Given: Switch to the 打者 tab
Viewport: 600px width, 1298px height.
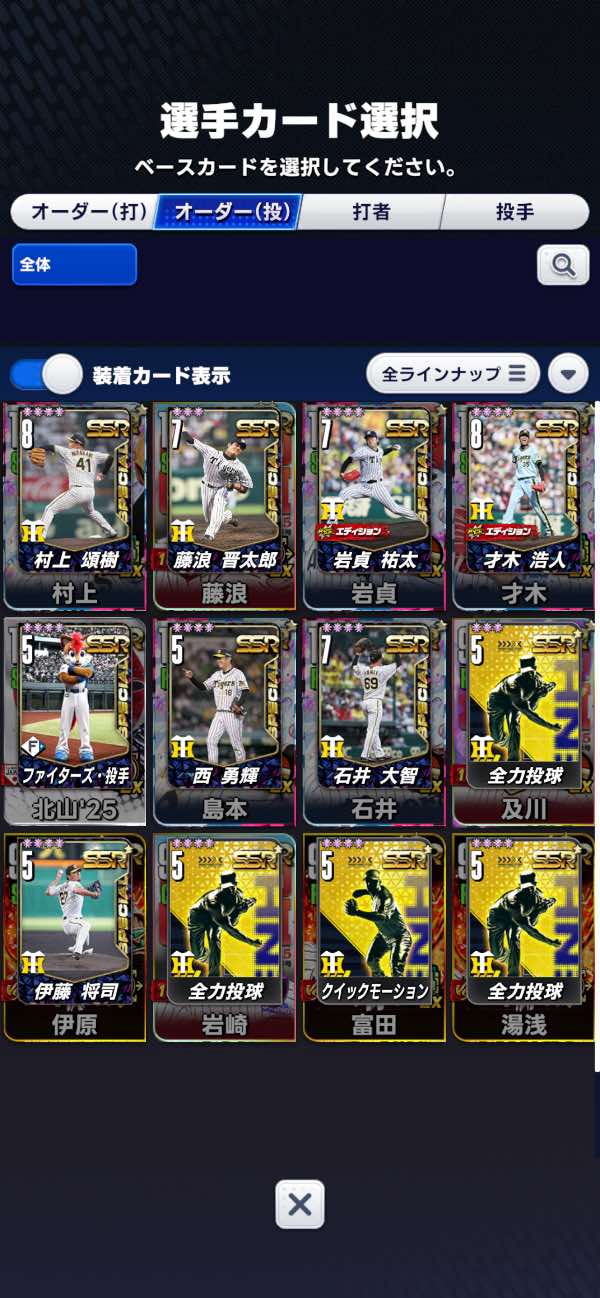Looking at the screenshot, I should pos(371,212).
